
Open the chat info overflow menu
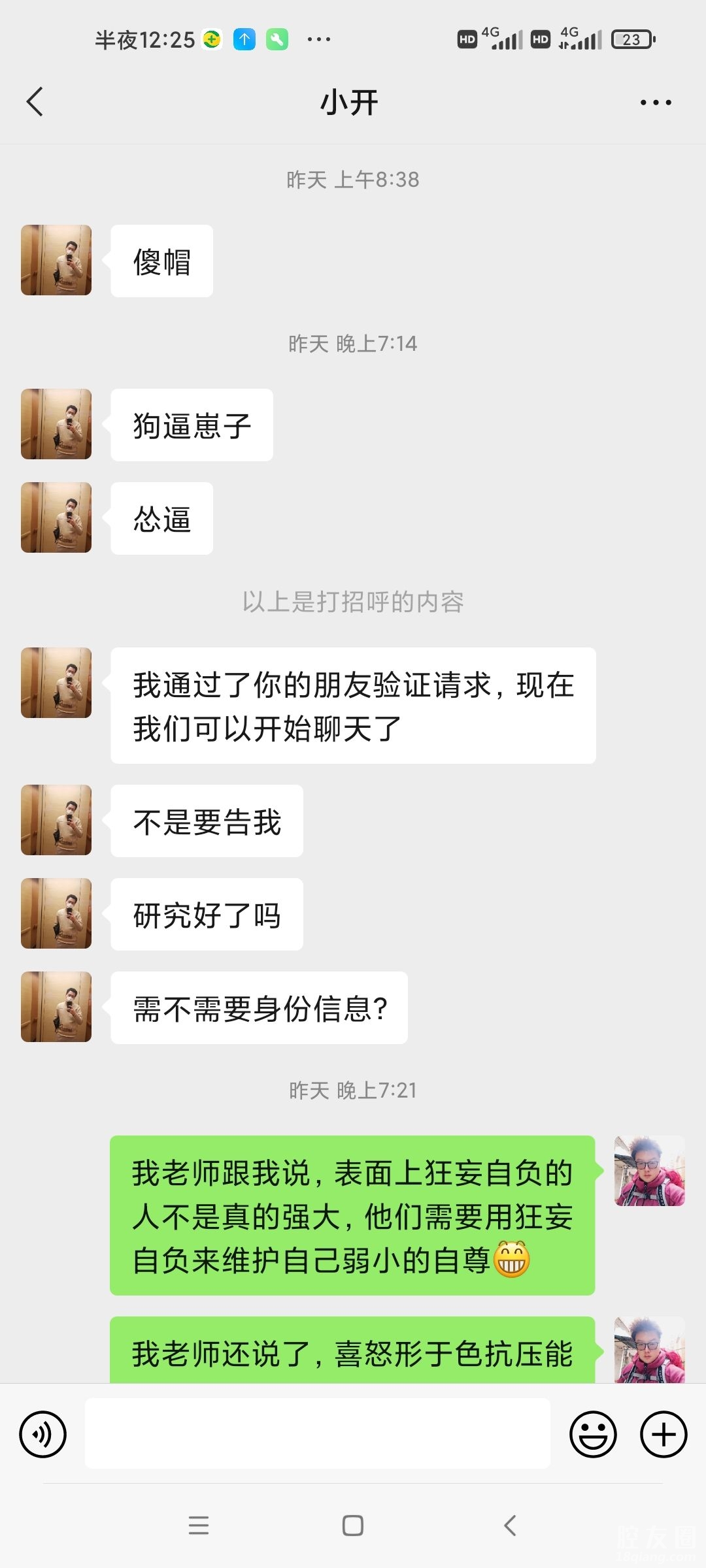coord(656,103)
